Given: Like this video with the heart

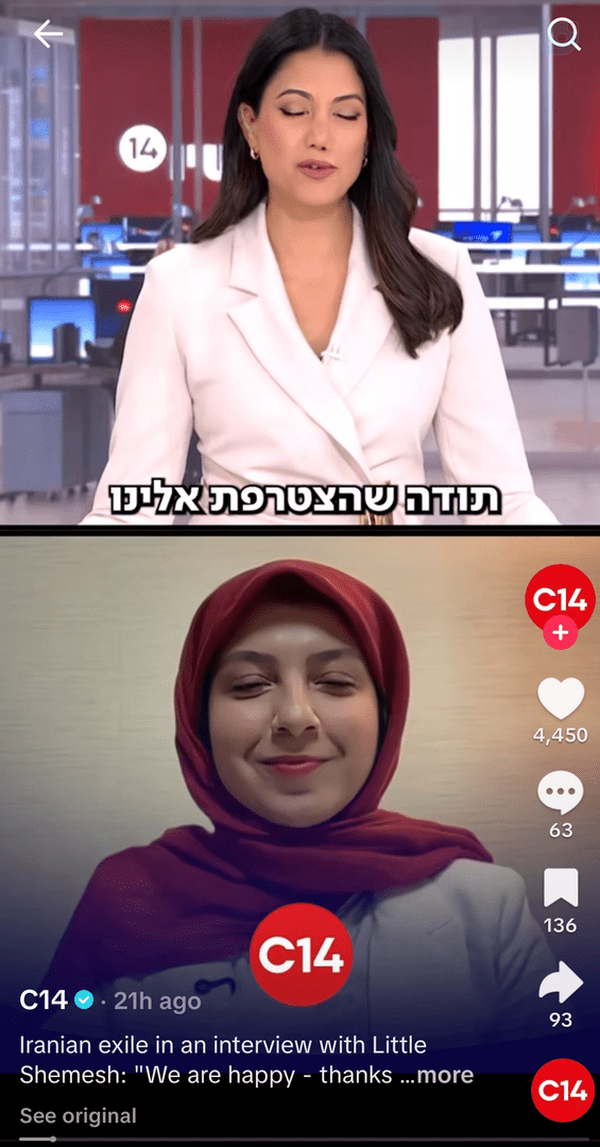Looking at the screenshot, I should 560,698.
